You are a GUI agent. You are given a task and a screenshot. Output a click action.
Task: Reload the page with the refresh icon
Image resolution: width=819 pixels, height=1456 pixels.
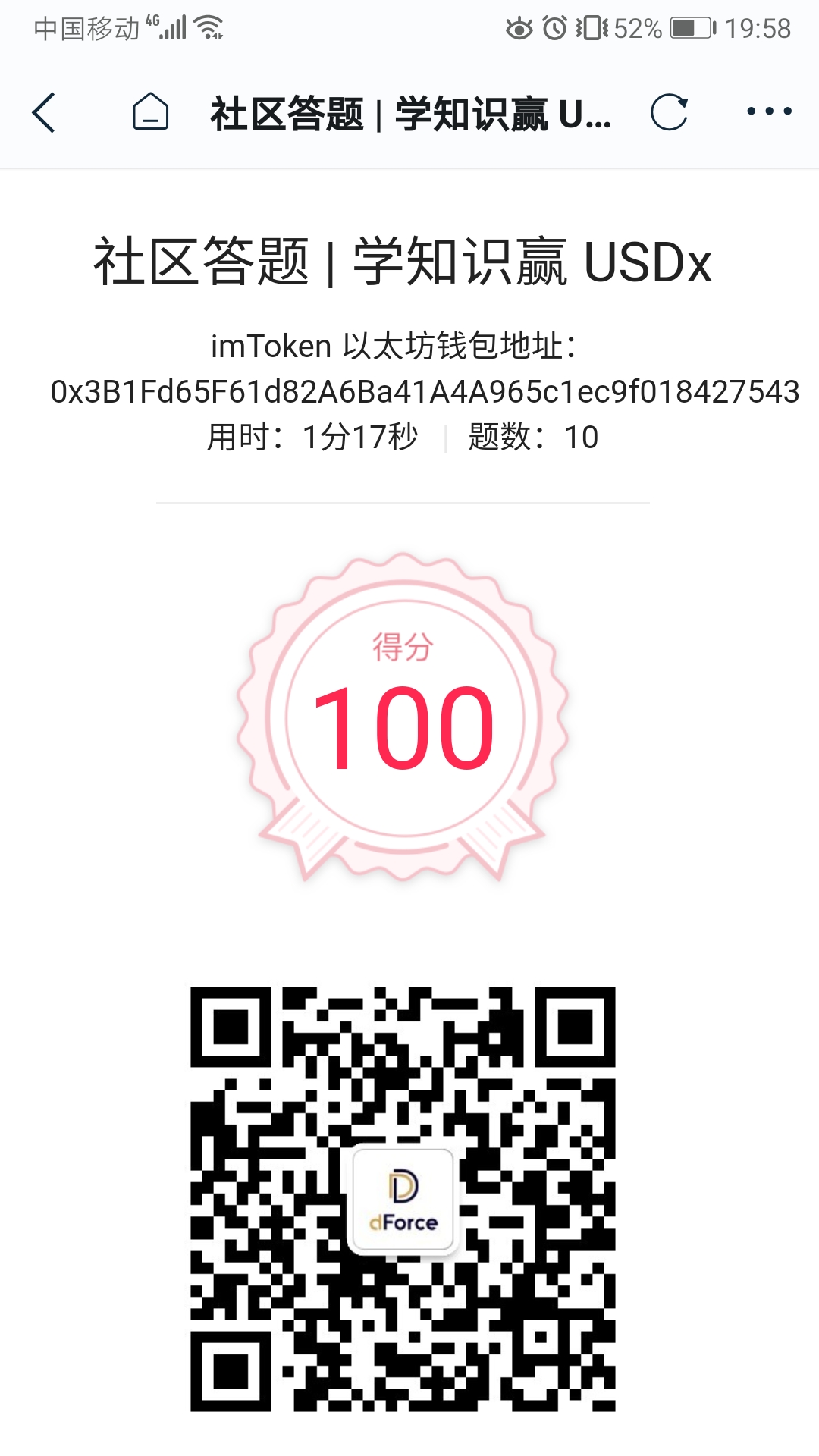click(x=669, y=112)
